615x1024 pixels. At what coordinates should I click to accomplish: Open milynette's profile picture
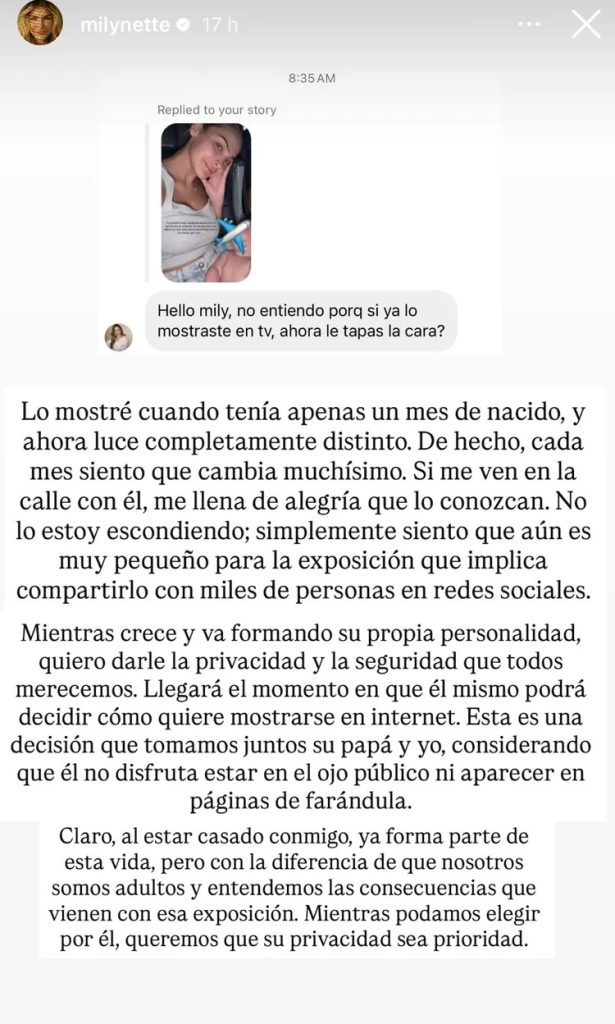tap(40, 24)
